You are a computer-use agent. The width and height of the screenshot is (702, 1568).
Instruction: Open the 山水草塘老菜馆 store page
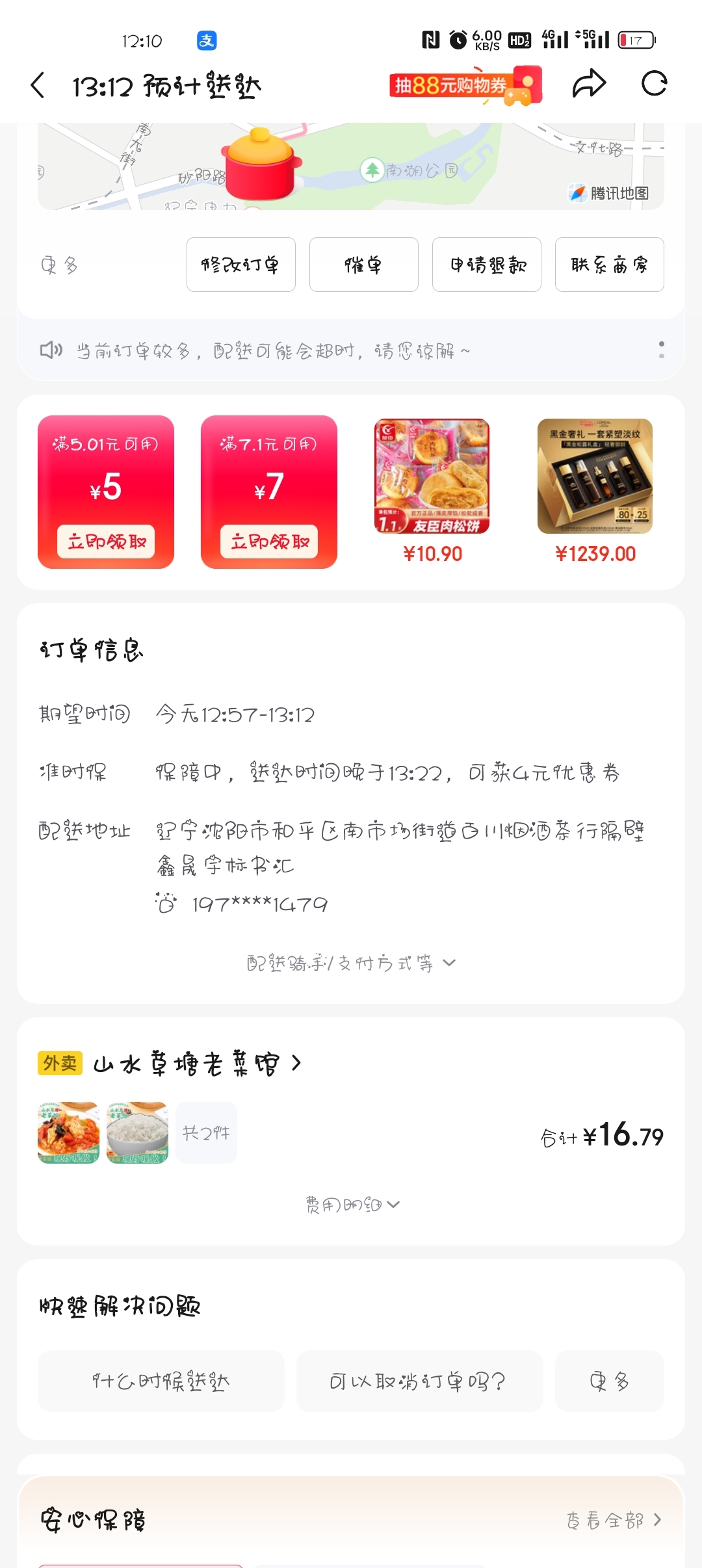click(195, 1064)
